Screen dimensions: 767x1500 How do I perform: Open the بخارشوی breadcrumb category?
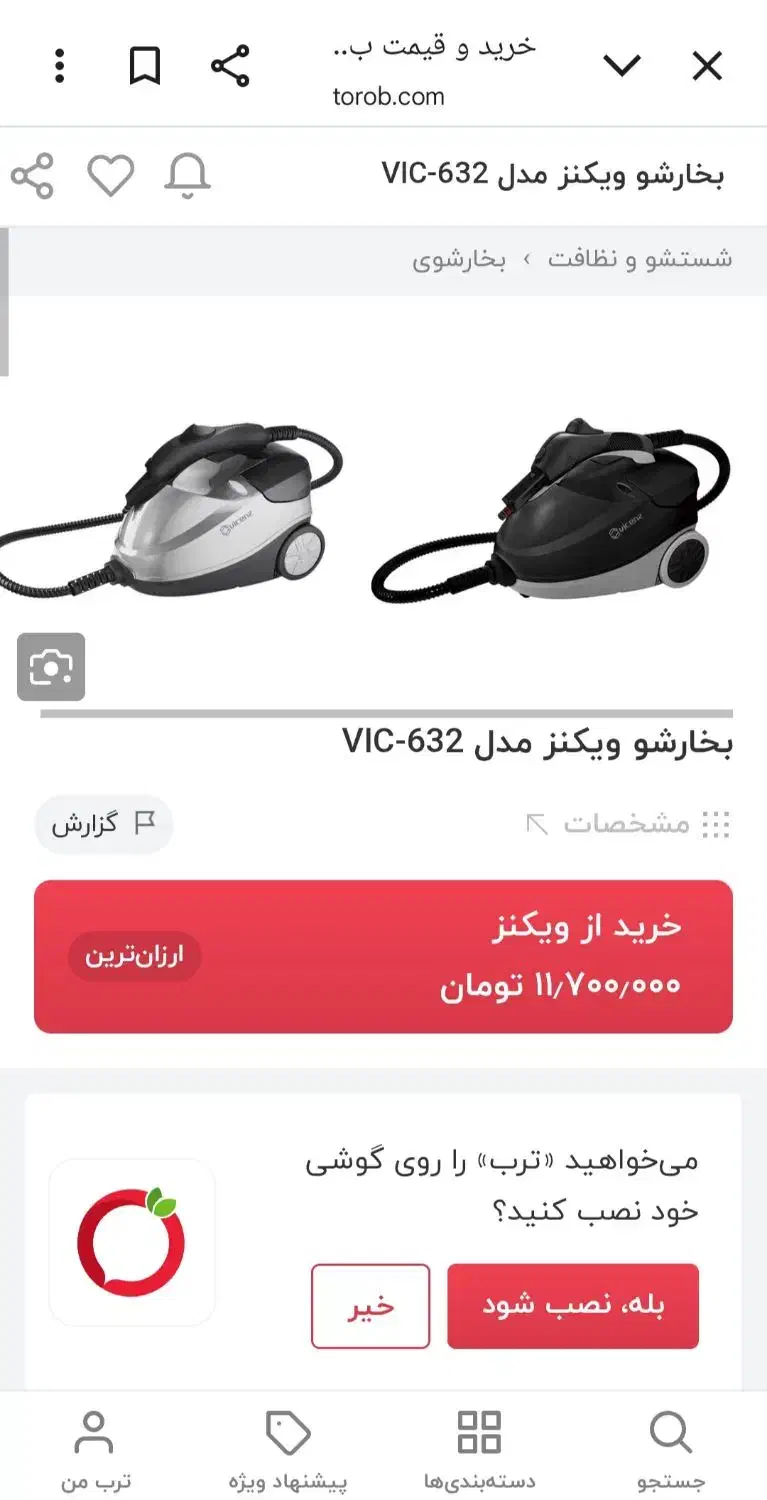click(x=459, y=260)
